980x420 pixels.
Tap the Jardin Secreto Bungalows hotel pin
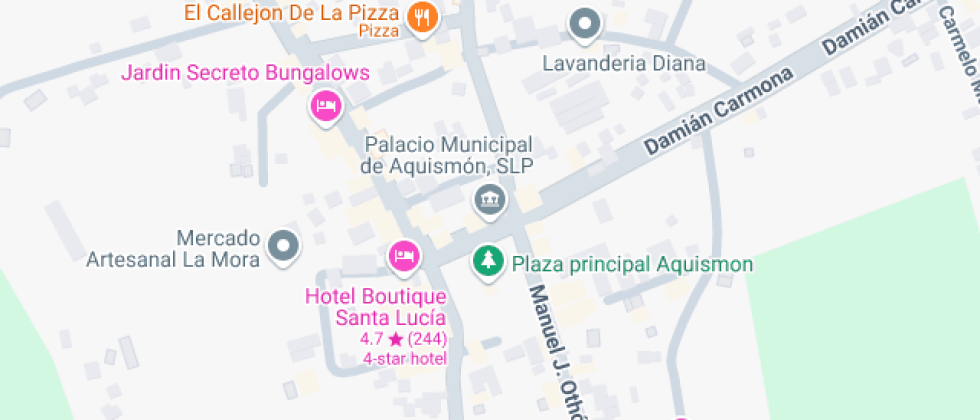(326, 105)
